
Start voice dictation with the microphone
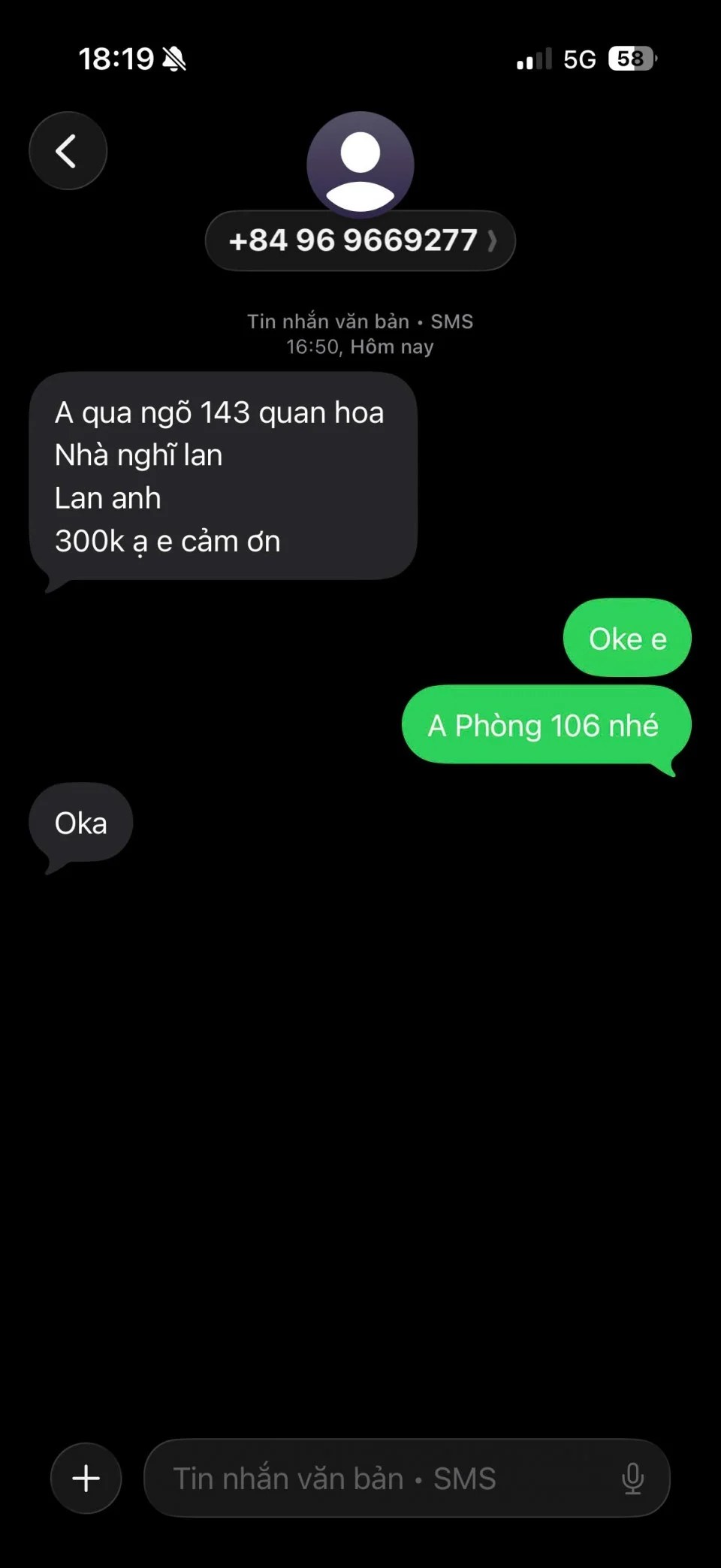coord(632,1478)
